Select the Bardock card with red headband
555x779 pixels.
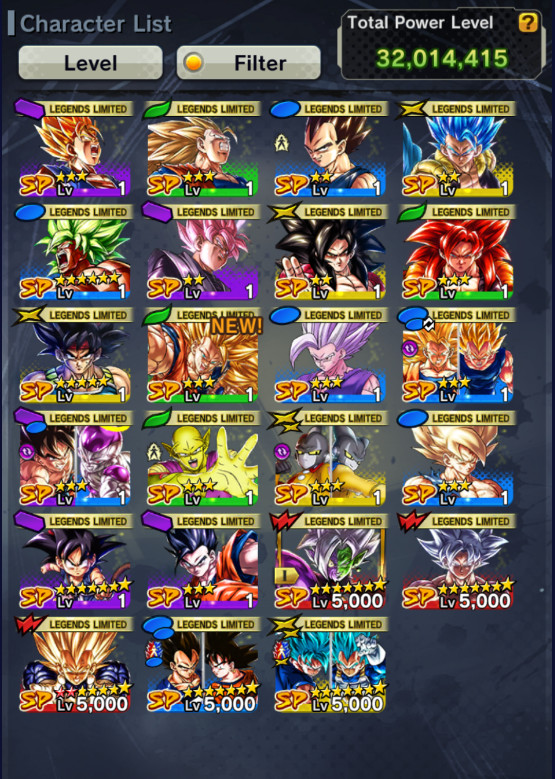point(75,355)
